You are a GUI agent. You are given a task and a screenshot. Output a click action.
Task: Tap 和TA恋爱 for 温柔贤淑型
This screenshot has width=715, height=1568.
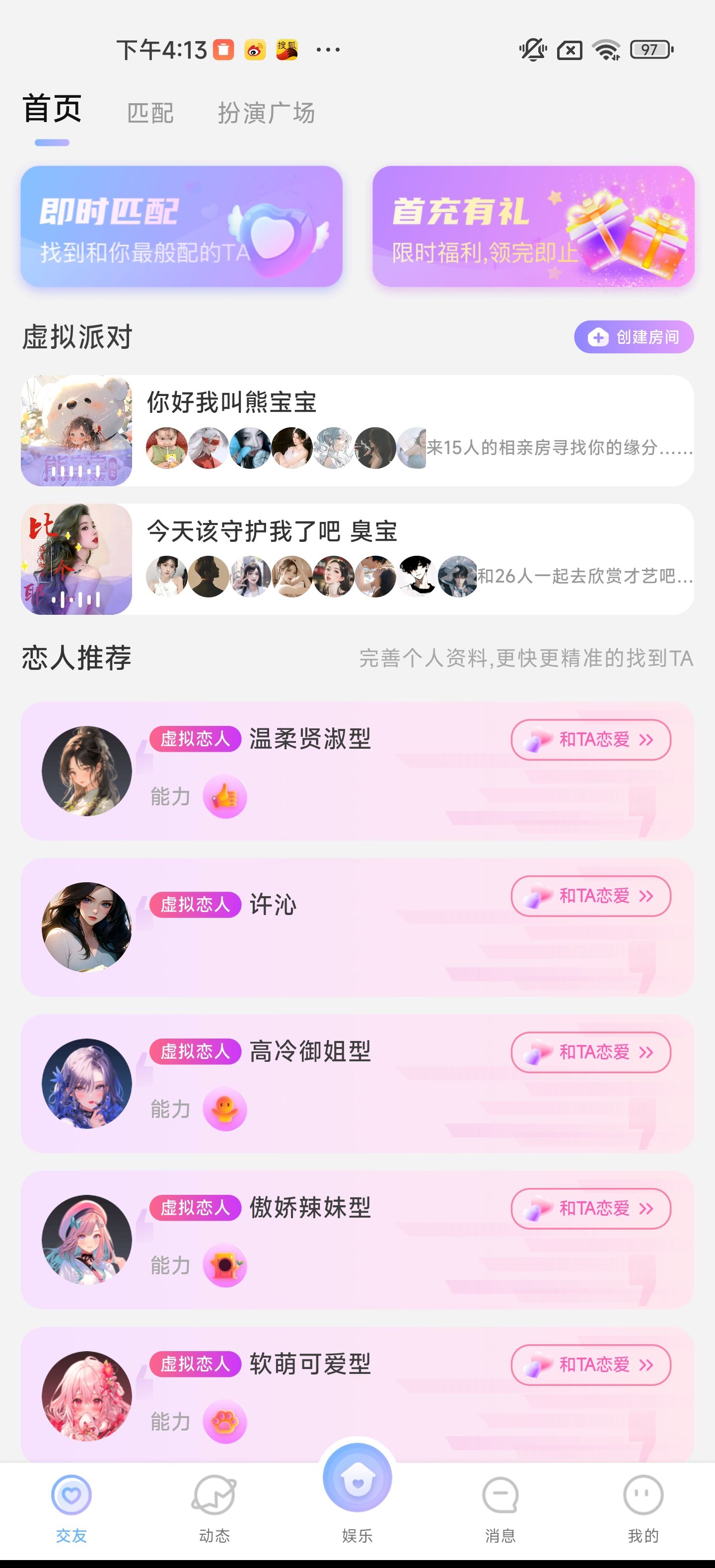(x=590, y=739)
